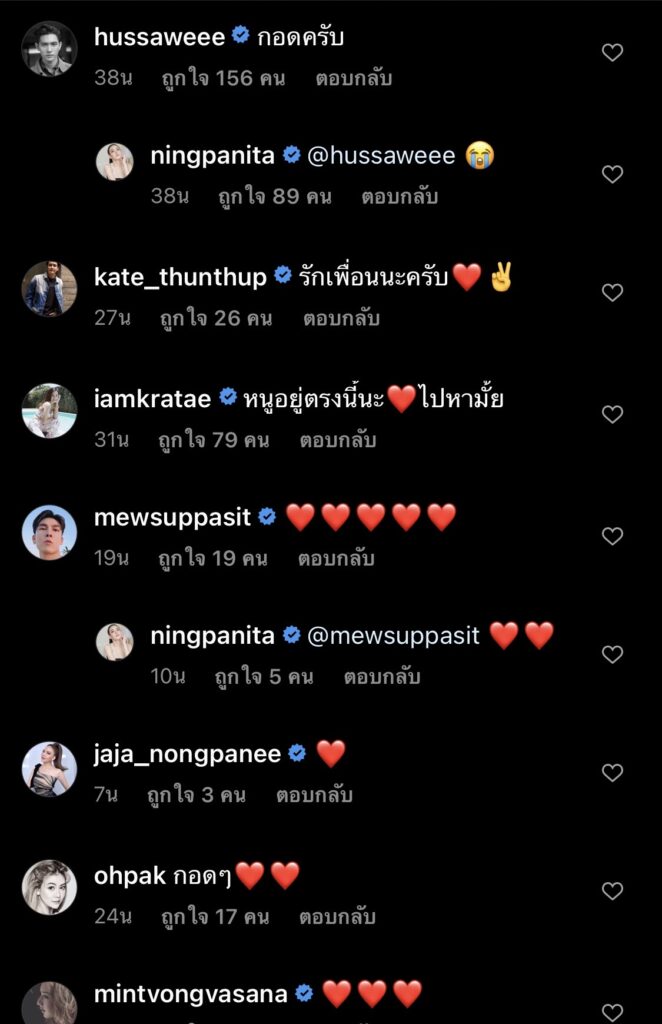
Task: Like kate_thunthup's comment
Action: click(612, 293)
